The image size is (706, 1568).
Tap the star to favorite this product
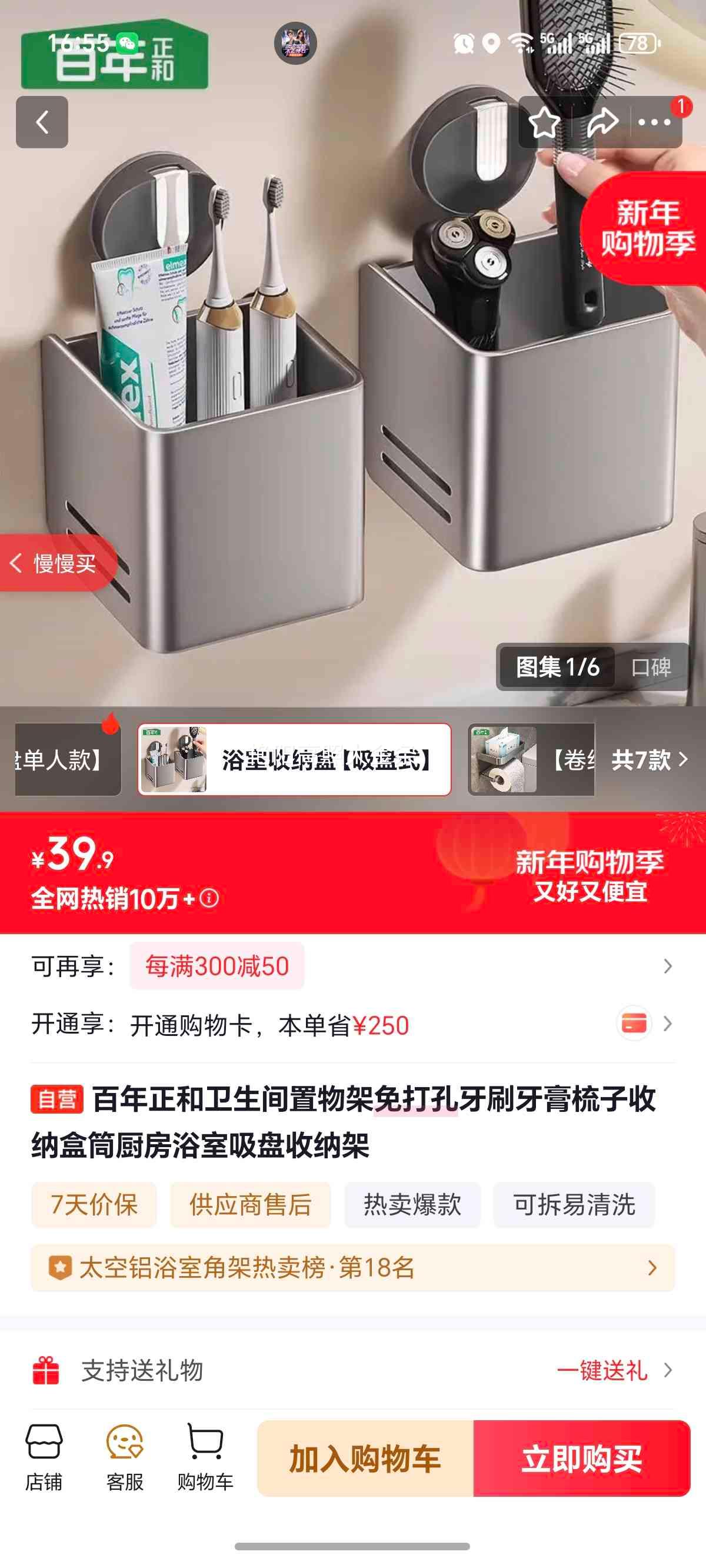pyautogui.click(x=544, y=122)
